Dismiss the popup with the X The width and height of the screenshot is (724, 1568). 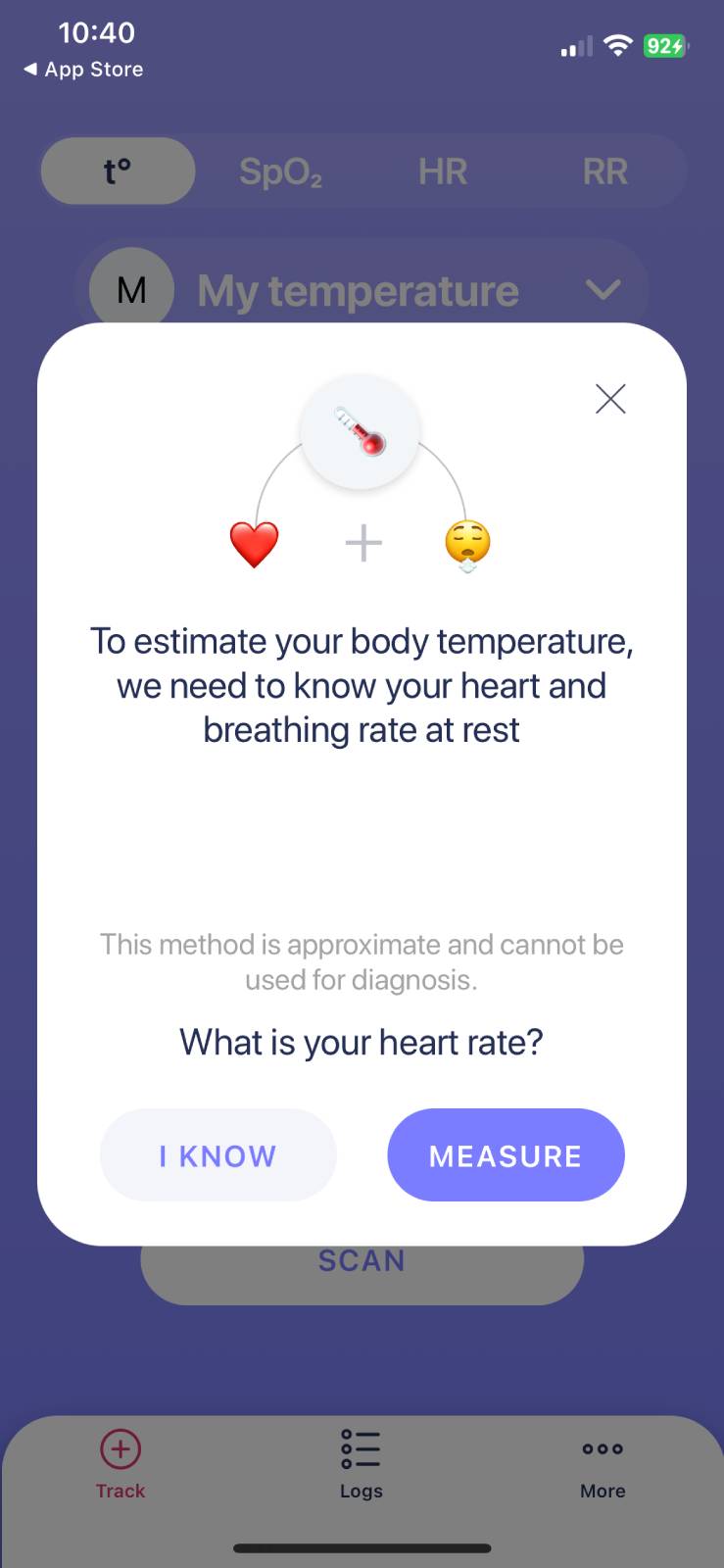point(609,399)
